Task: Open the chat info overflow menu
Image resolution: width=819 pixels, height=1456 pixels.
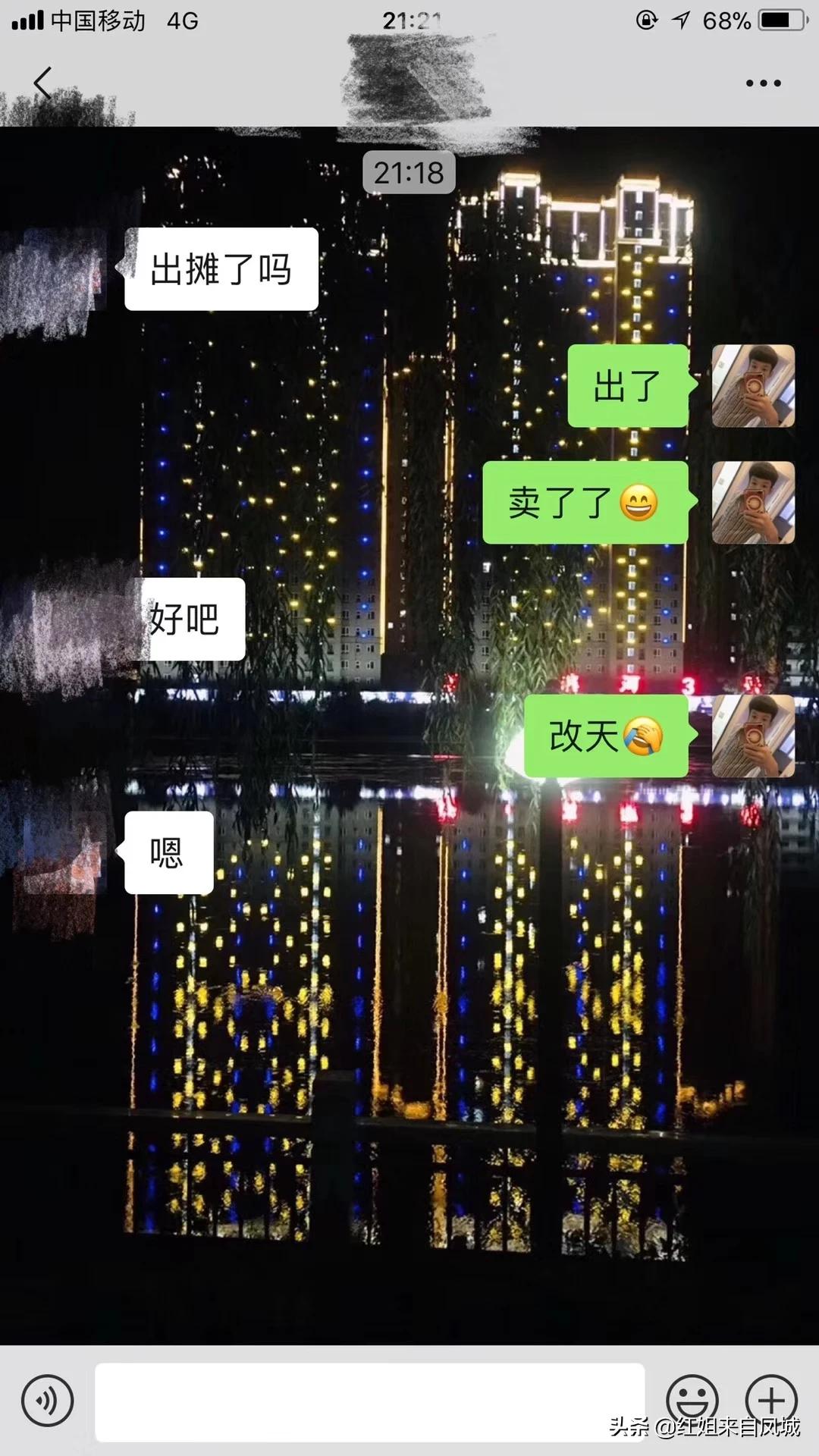Action: tap(763, 83)
